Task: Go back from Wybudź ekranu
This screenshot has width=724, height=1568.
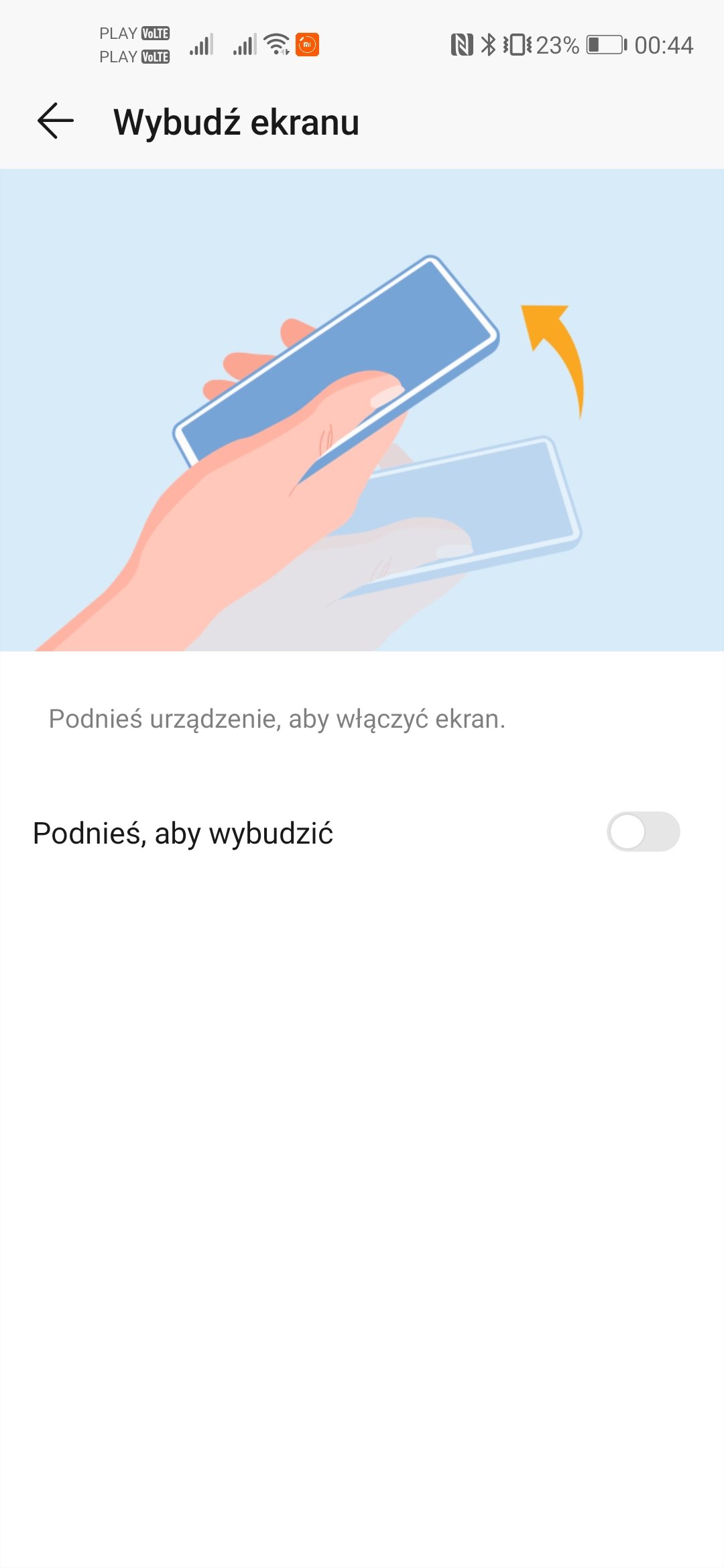Action: tap(56, 121)
